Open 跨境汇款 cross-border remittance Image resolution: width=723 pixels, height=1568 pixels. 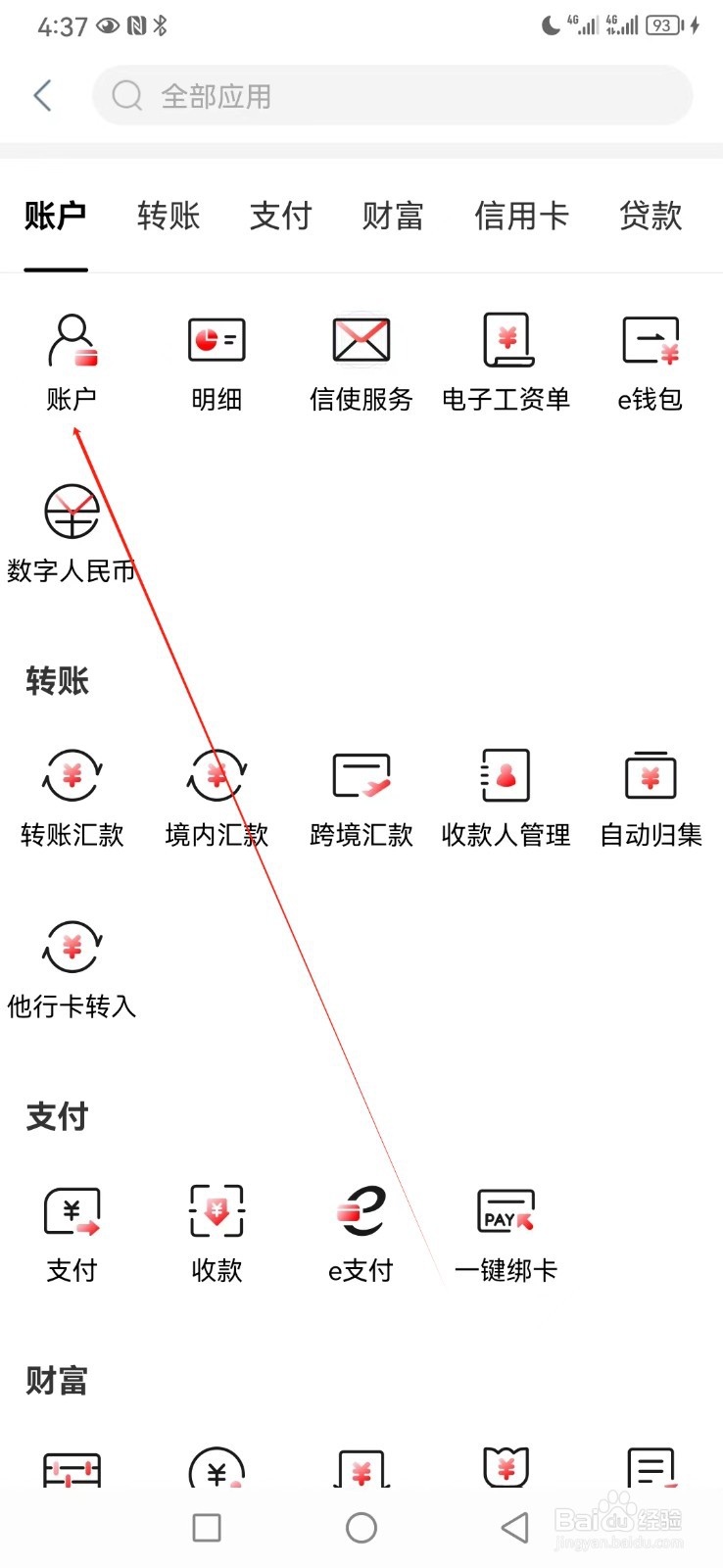(x=361, y=796)
